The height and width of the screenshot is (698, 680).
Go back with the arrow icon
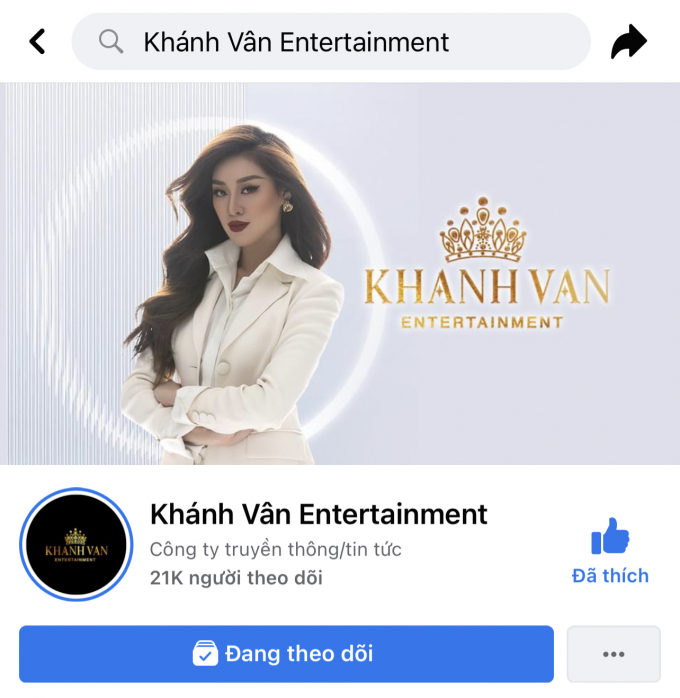(37, 42)
